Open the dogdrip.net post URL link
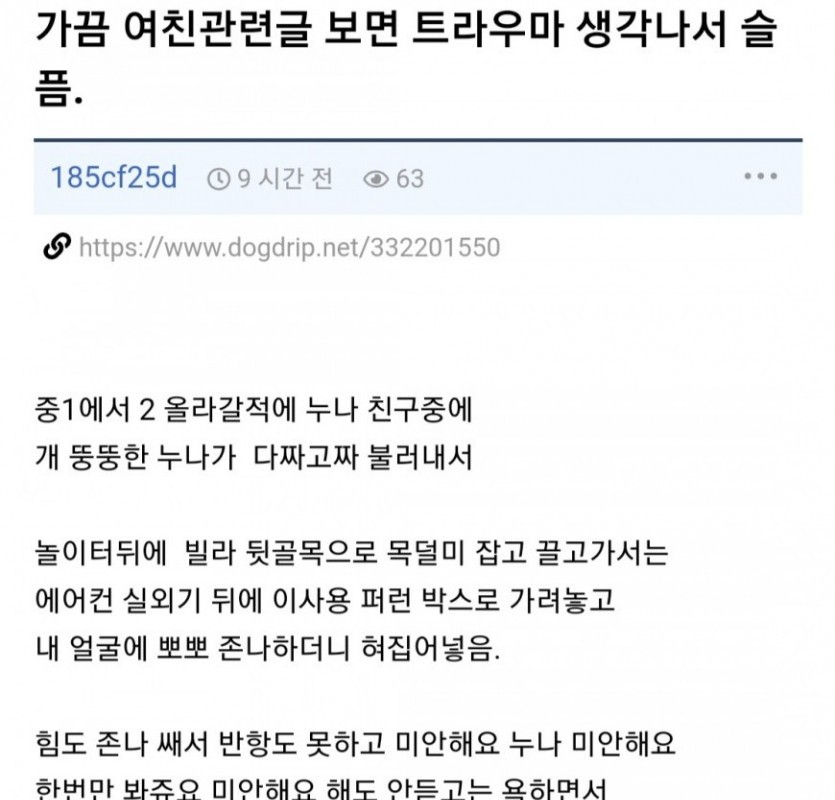 pos(288,247)
